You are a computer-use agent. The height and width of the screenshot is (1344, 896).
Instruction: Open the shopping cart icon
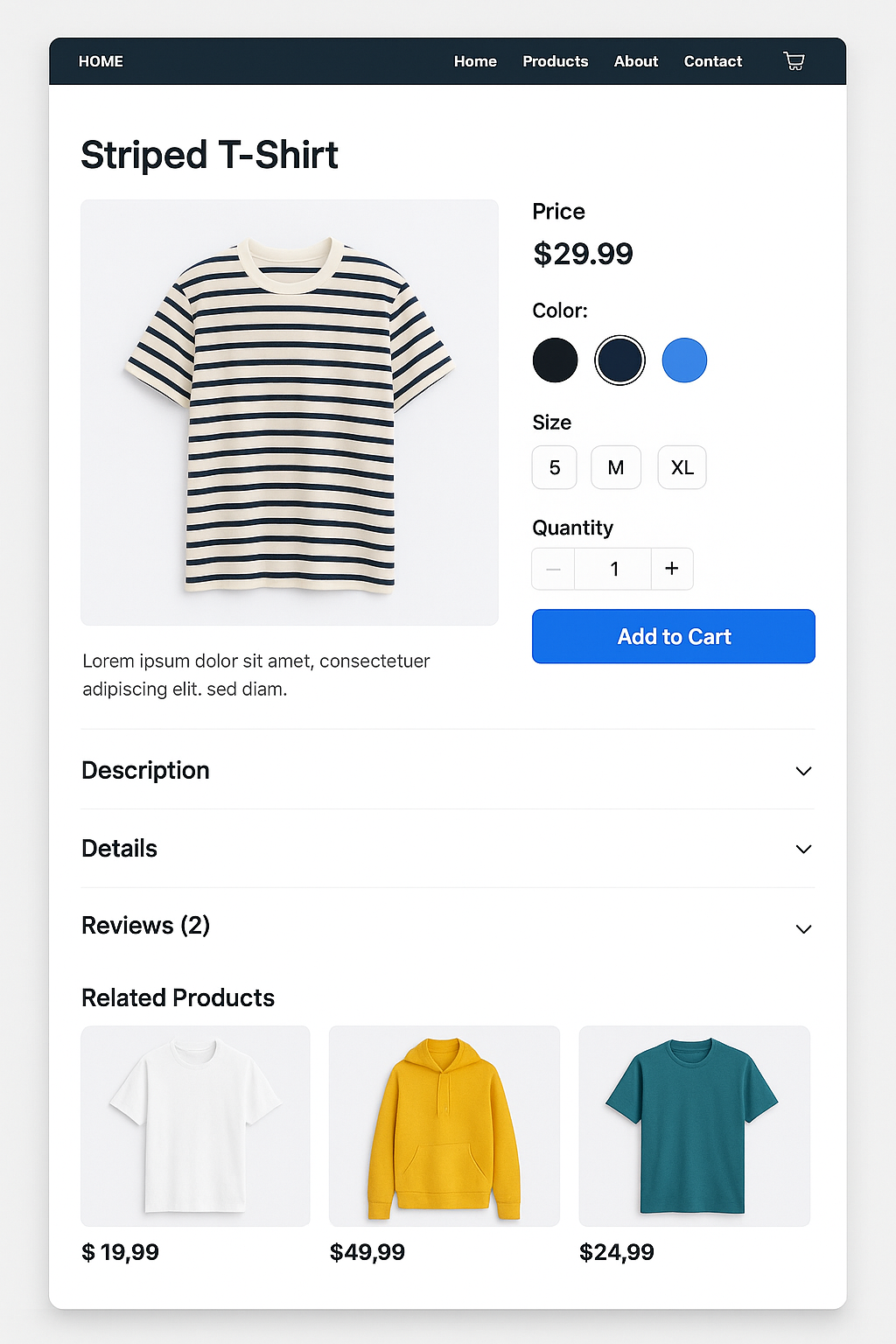(x=794, y=61)
